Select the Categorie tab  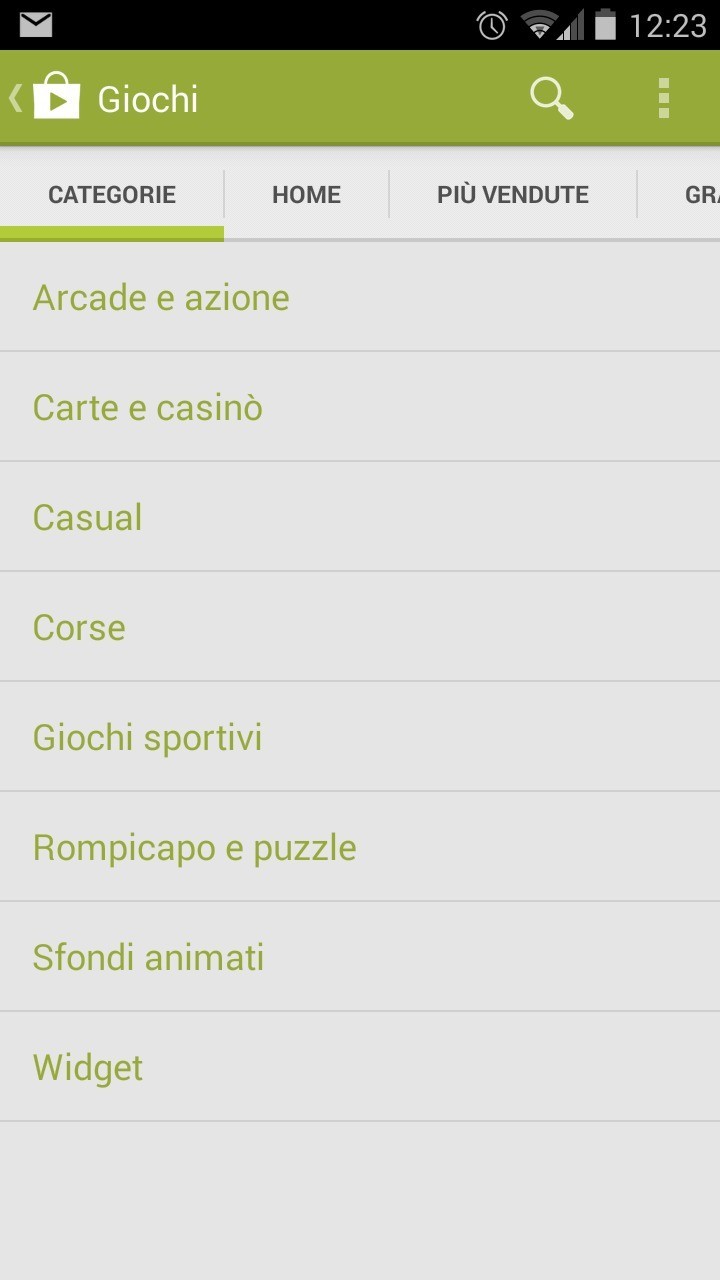click(x=112, y=194)
